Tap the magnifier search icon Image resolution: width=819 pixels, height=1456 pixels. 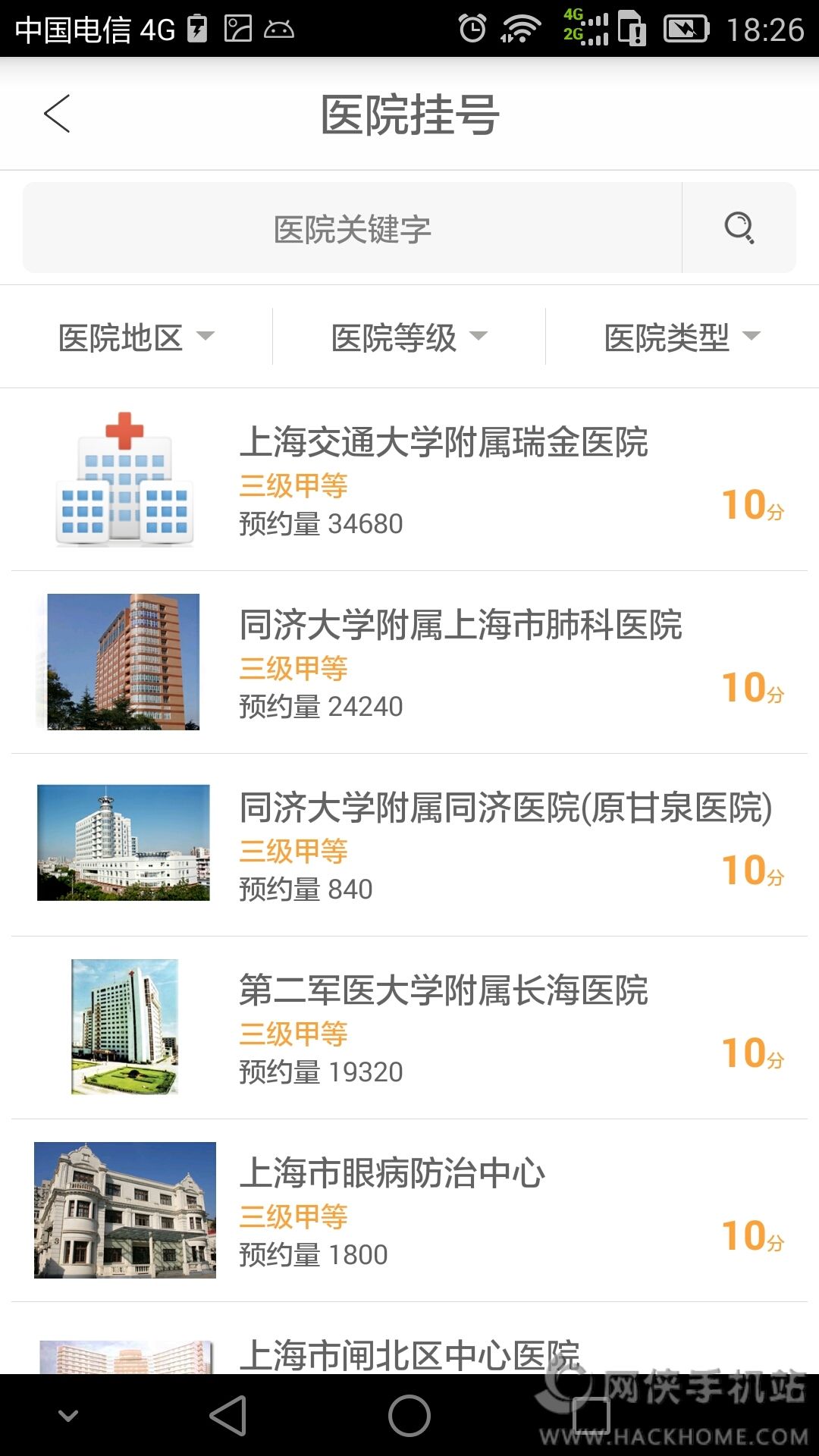click(739, 227)
